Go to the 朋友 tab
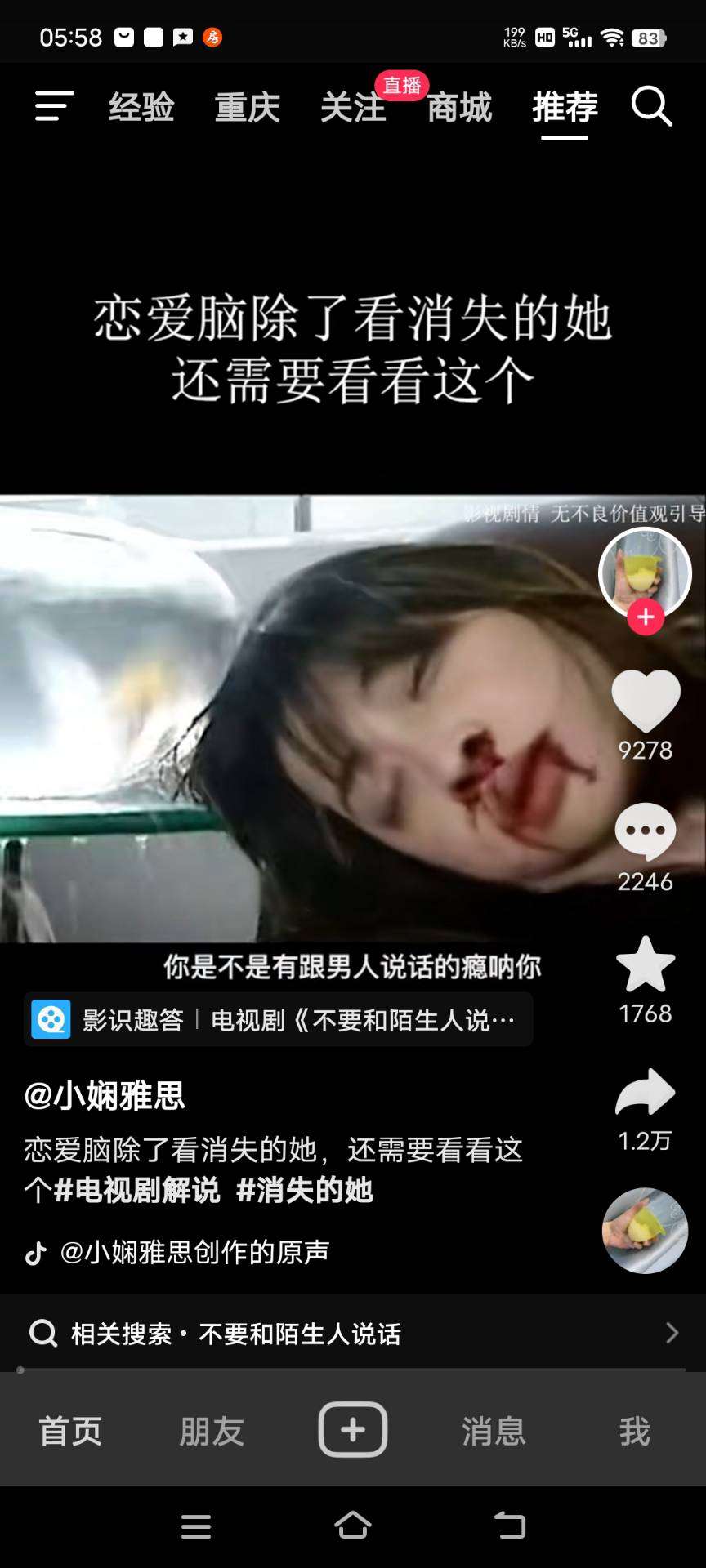The height and width of the screenshot is (1568, 706). 212,1432
